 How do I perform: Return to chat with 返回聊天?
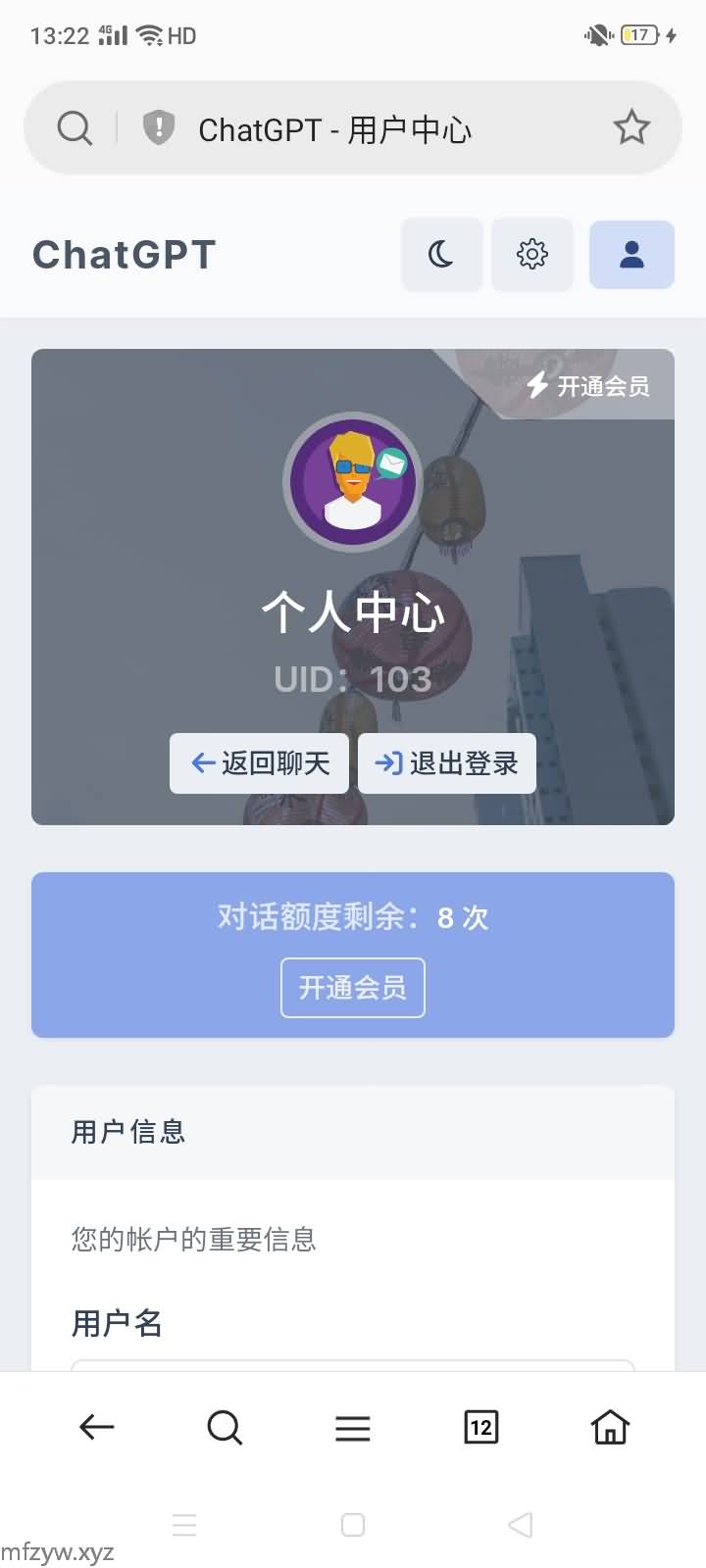pos(260,763)
